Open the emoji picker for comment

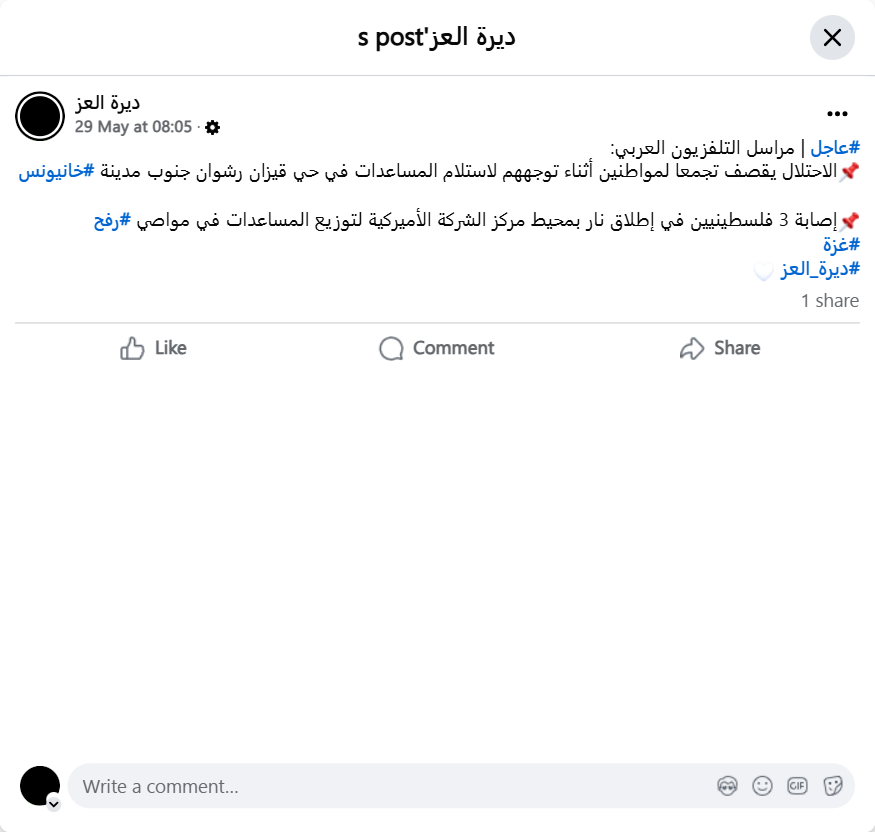(762, 786)
